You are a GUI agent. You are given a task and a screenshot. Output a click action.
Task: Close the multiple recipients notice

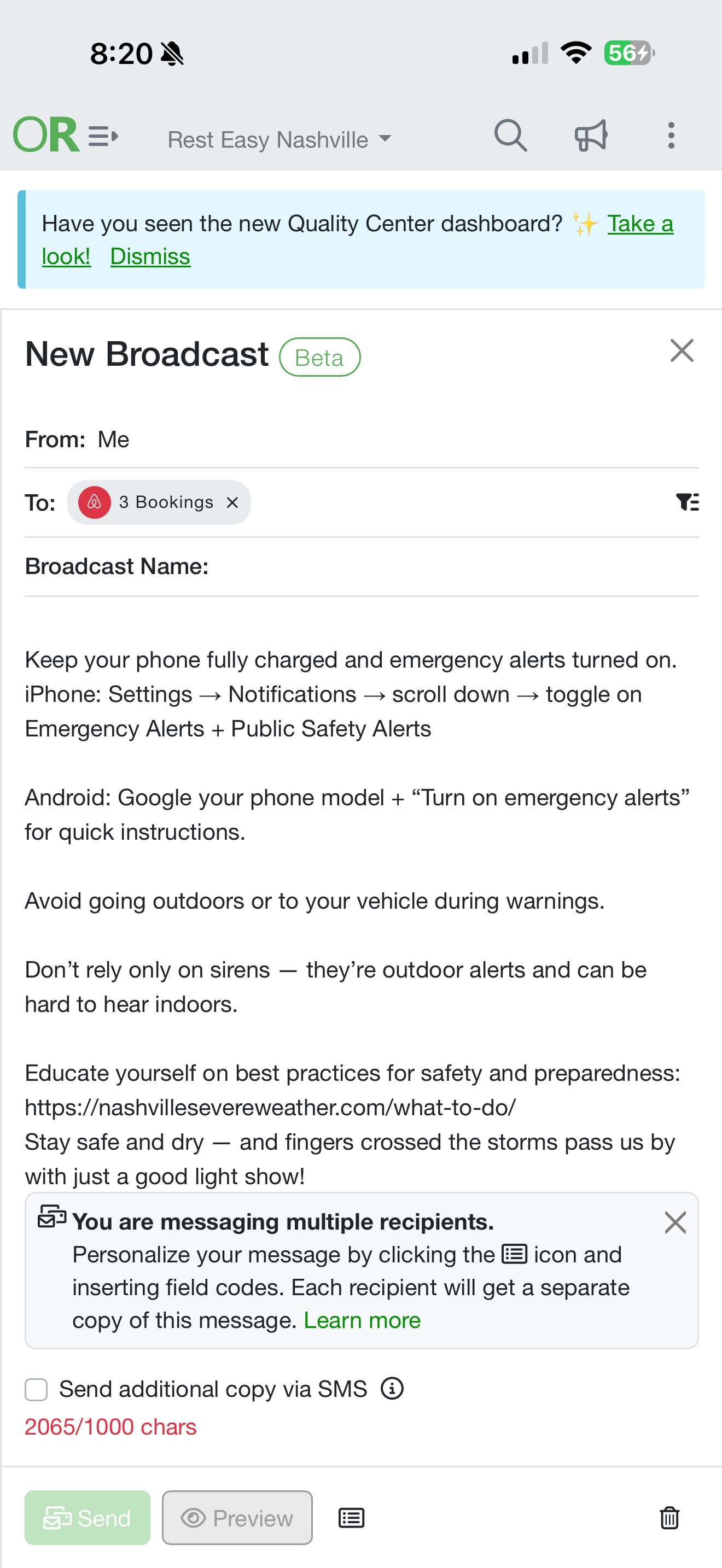(x=675, y=1222)
